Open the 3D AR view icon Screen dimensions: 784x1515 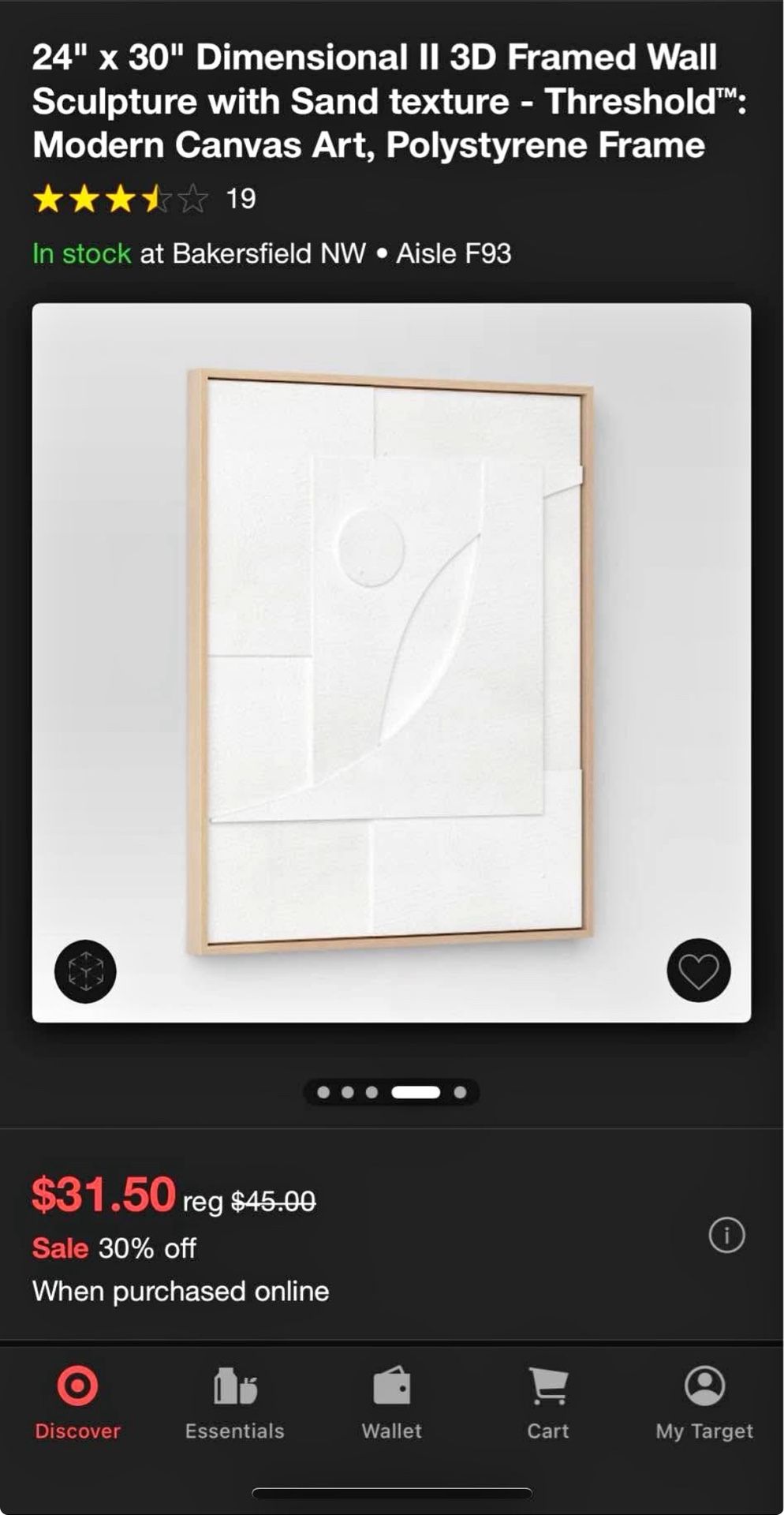pyautogui.click(x=85, y=971)
